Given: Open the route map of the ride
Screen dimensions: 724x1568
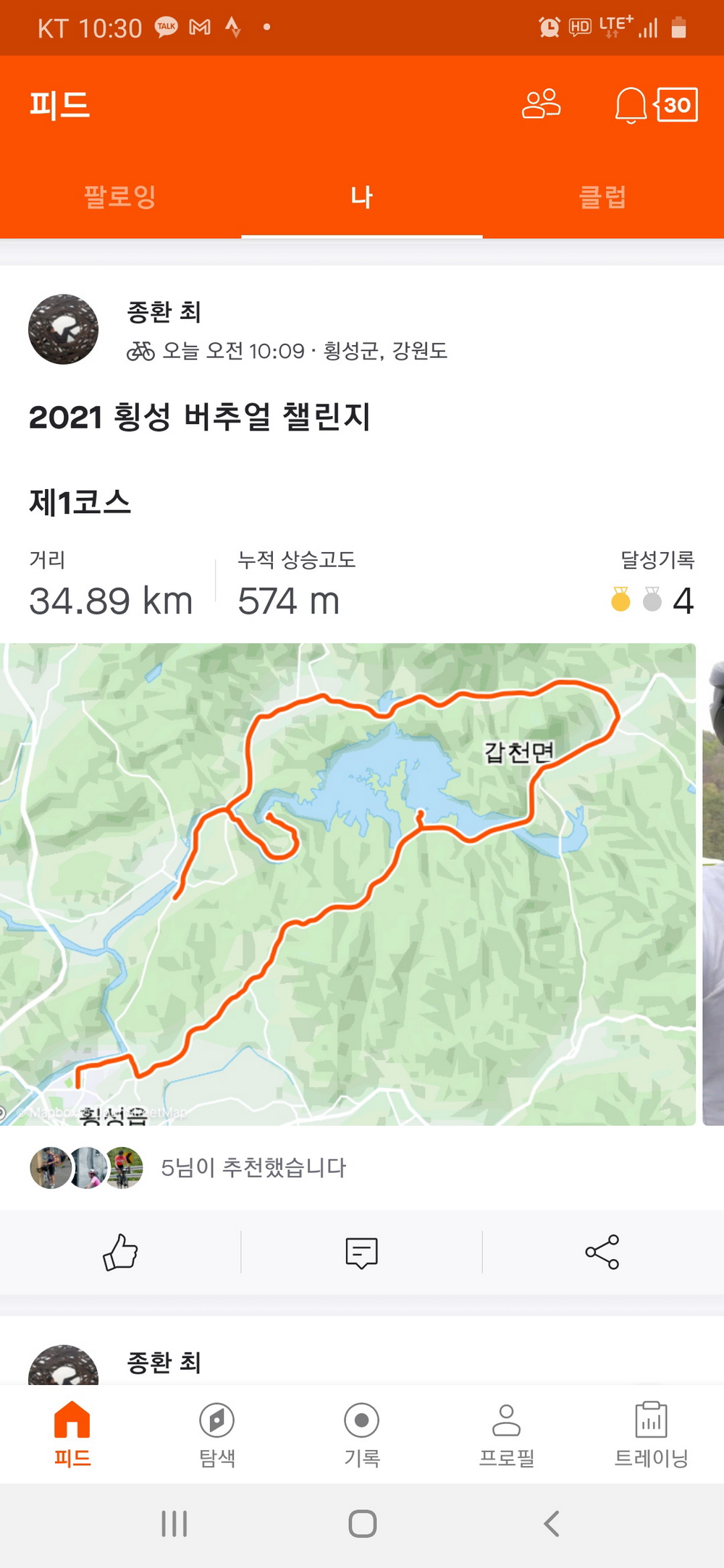Looking at the screenshot, I should [348, 883].
